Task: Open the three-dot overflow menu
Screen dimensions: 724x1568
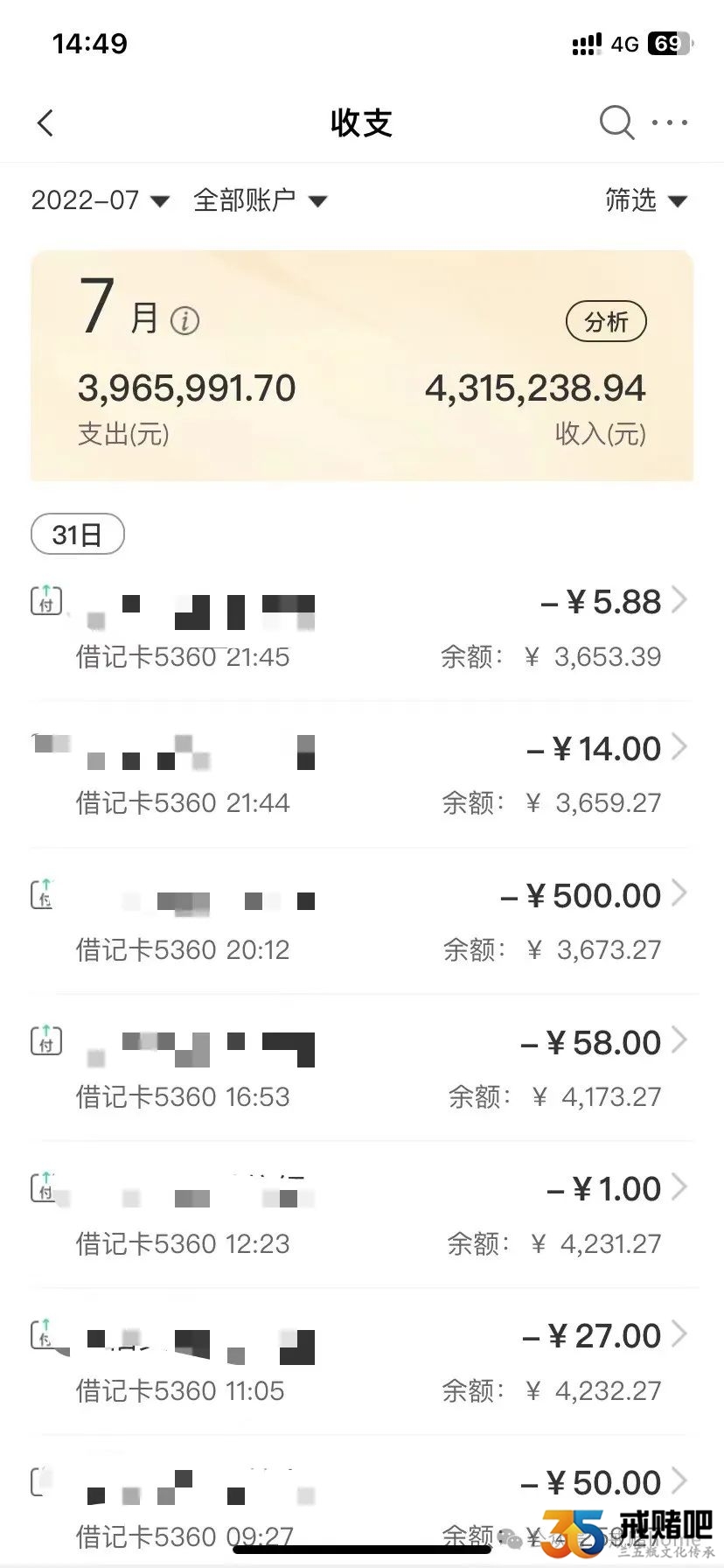Action: pyautogui.click(x=670, y=122)
